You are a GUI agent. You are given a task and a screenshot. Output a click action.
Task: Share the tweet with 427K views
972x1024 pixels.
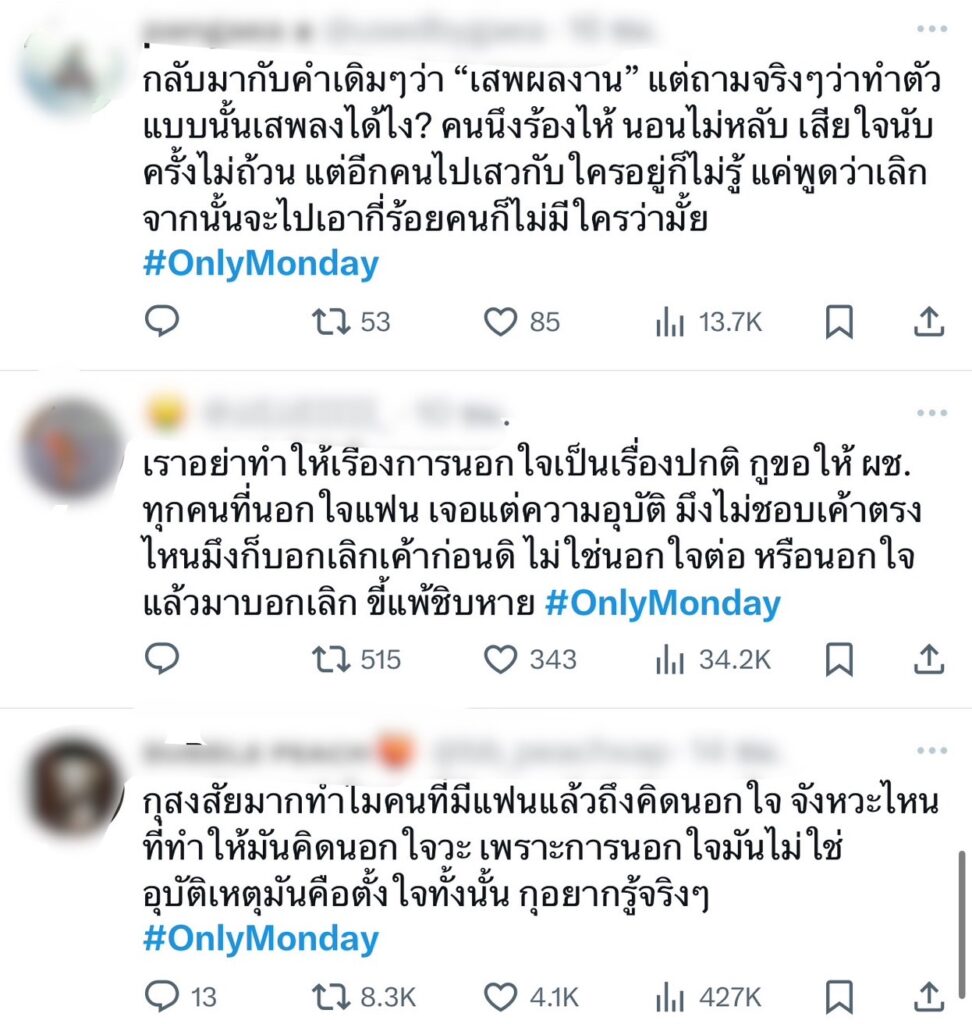point(929,996)
